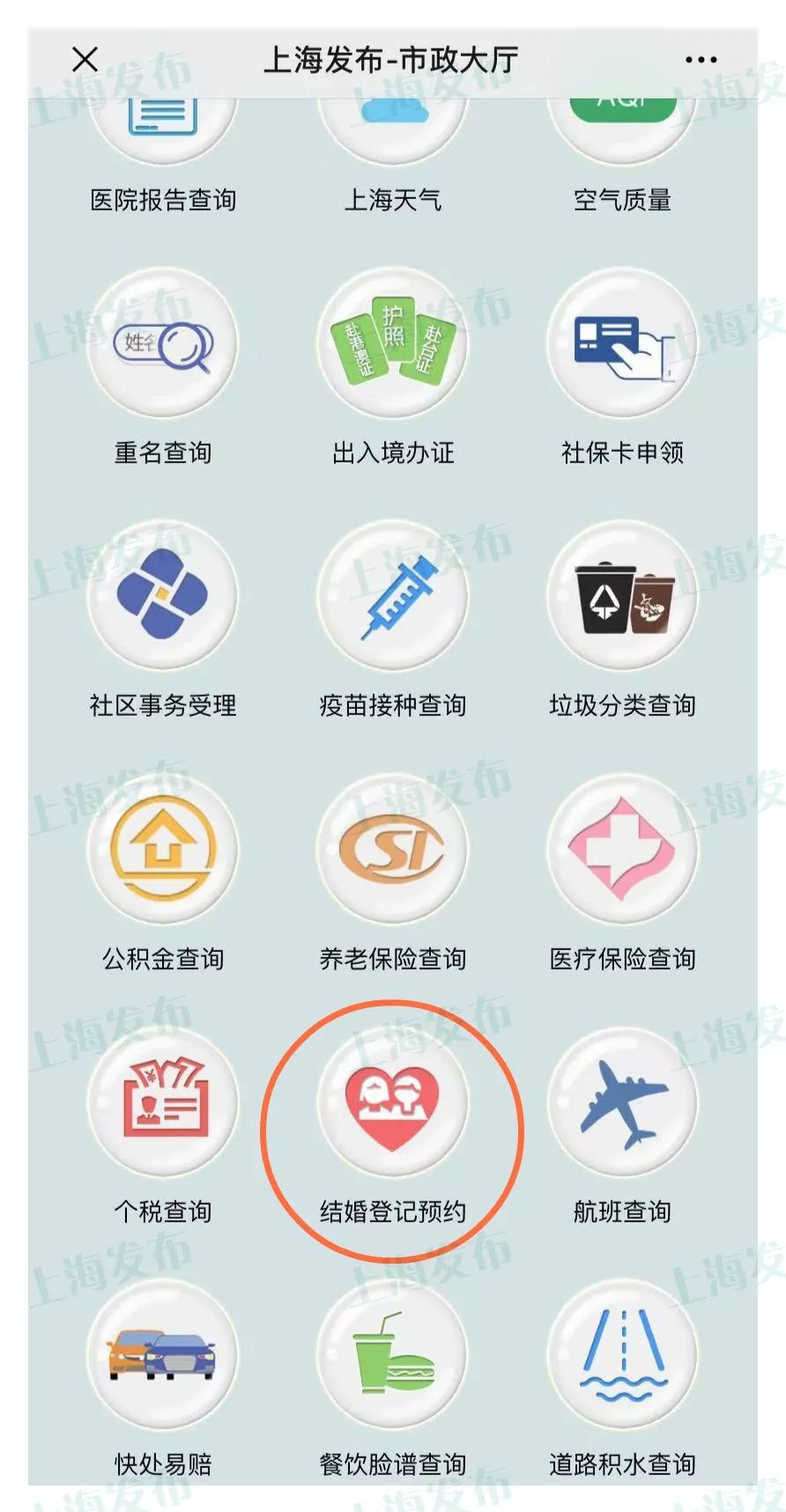
Task: Open 快处易赔 accident claims
Action: pyautogui.click(x=163, y=1355)
